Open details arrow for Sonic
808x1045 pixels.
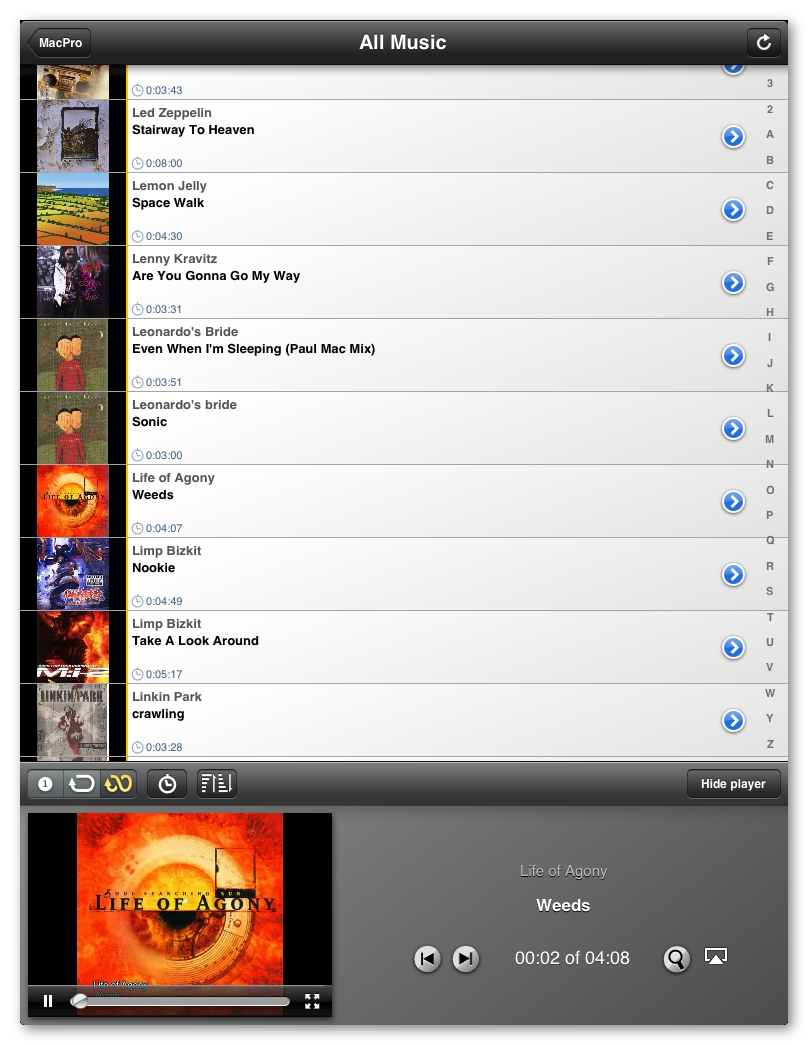pyautogui.click(x=733, y=428)
